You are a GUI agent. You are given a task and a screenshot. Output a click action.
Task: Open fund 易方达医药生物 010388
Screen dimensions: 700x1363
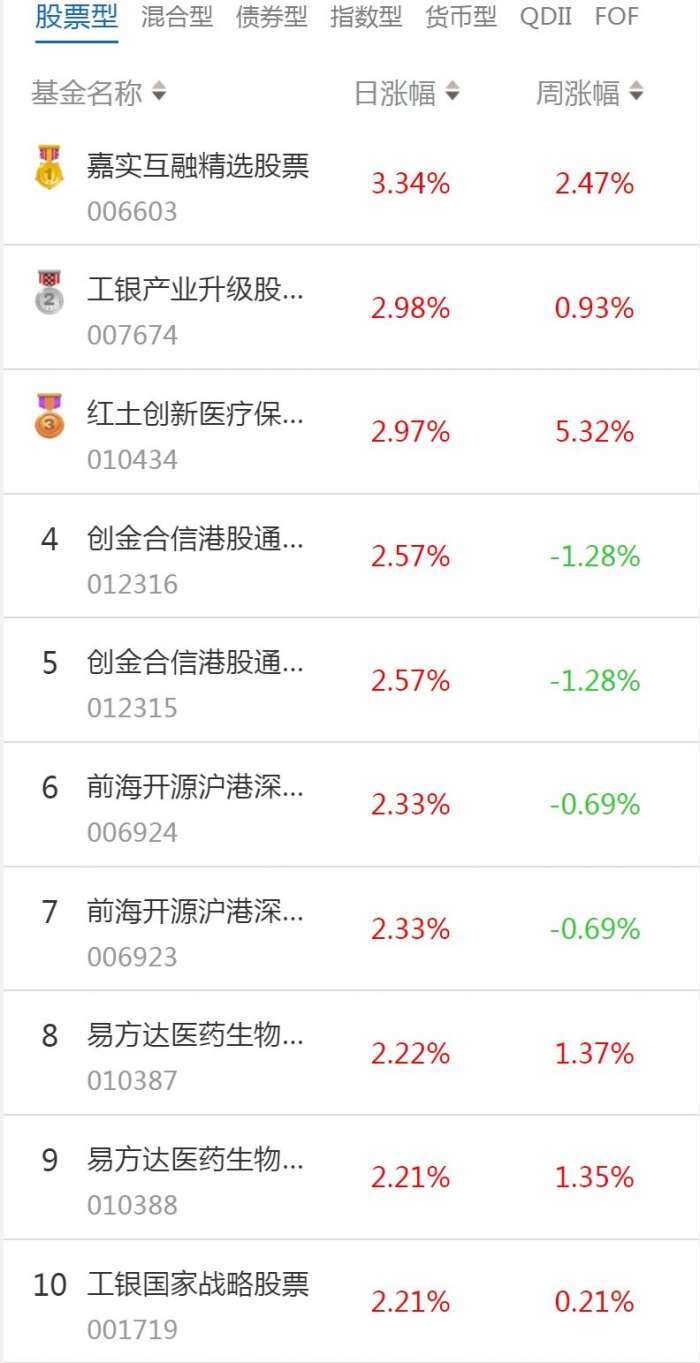[196, 1178]
